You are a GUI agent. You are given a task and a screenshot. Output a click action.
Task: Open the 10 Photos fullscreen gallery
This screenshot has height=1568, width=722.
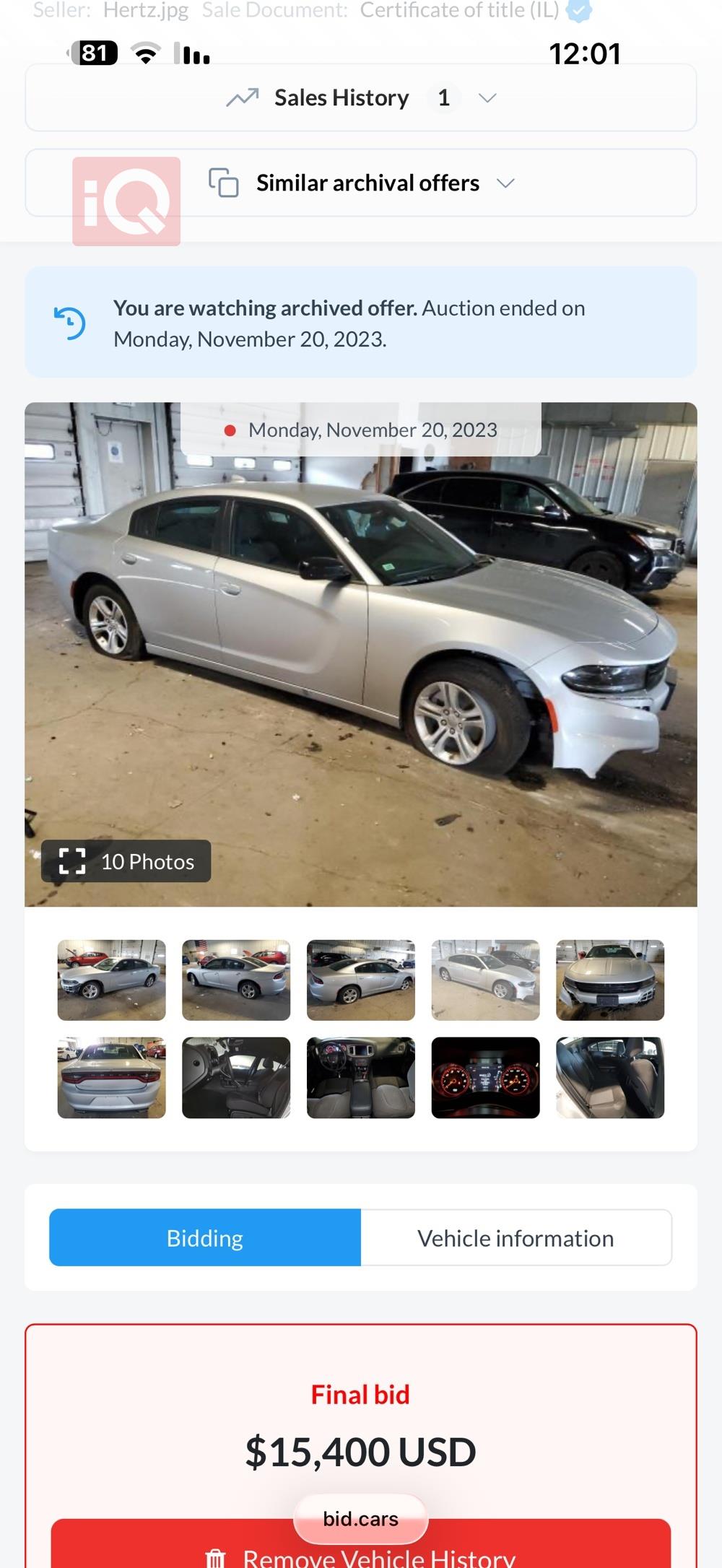(126, 861)
